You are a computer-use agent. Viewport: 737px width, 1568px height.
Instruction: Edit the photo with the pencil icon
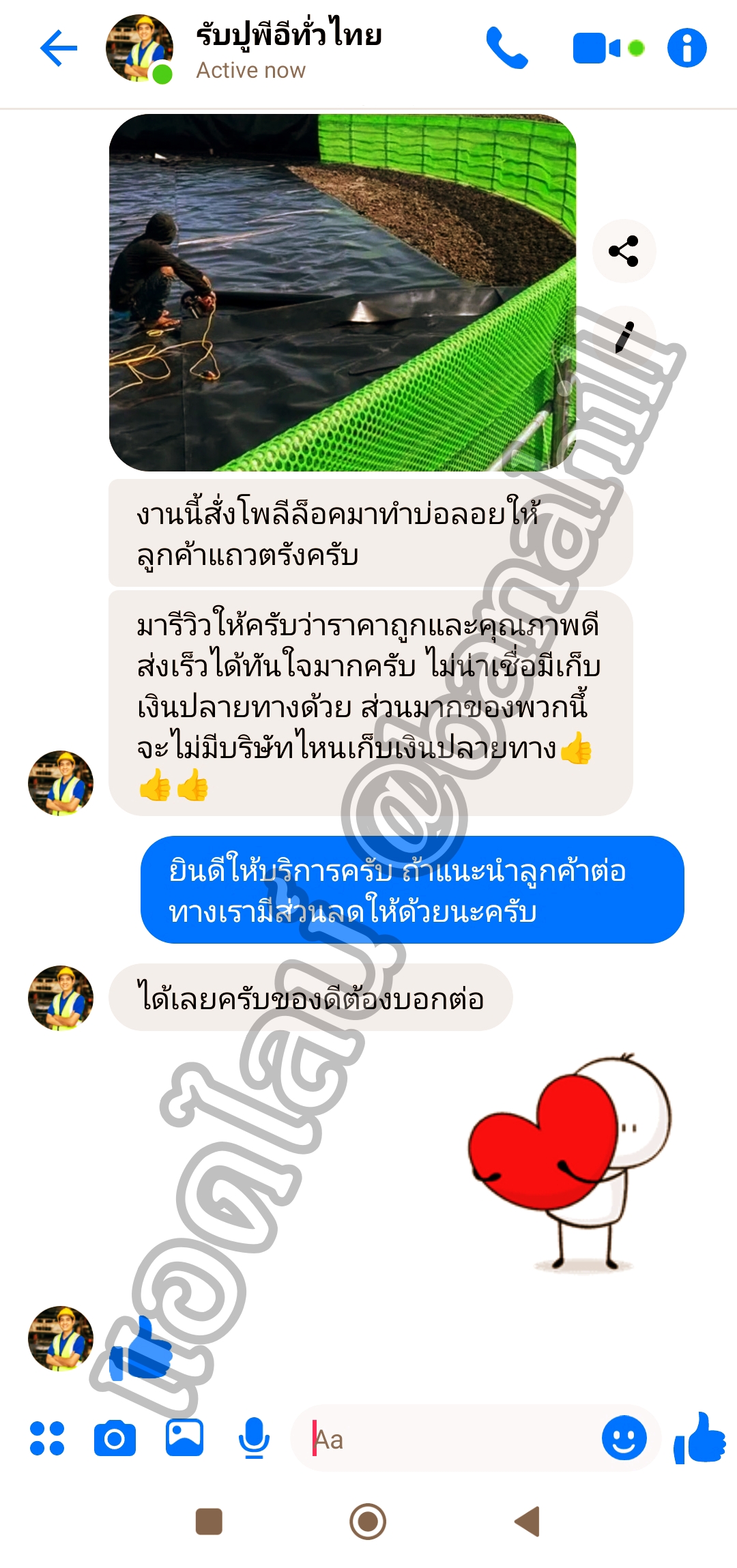pyautogui.click(x=624, y=337)
